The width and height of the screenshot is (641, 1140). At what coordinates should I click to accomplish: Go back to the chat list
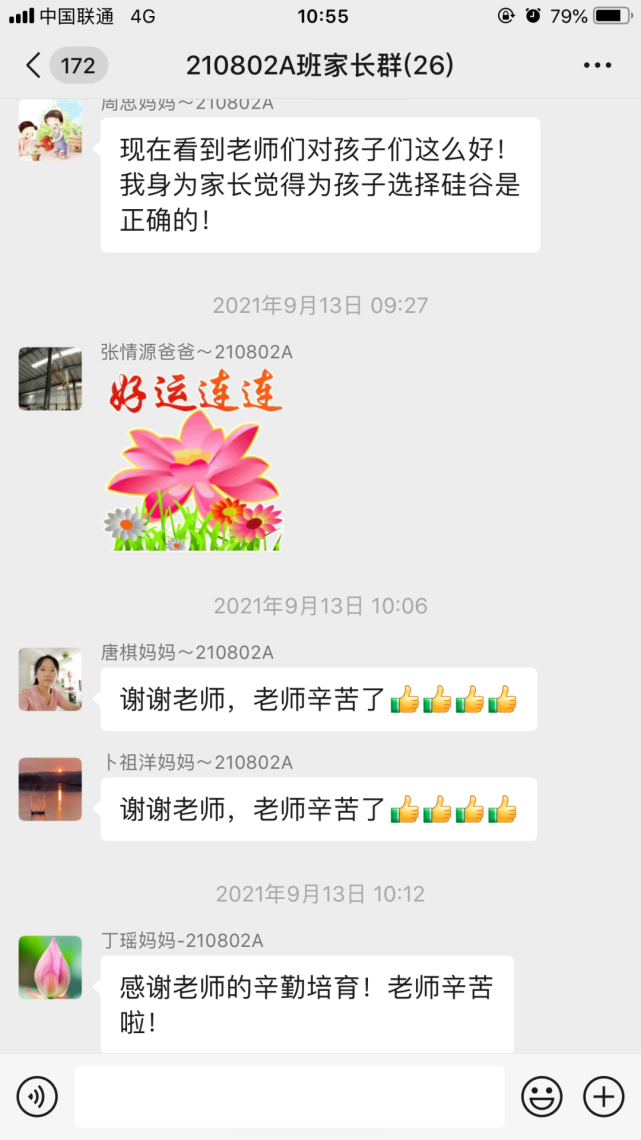33,66
